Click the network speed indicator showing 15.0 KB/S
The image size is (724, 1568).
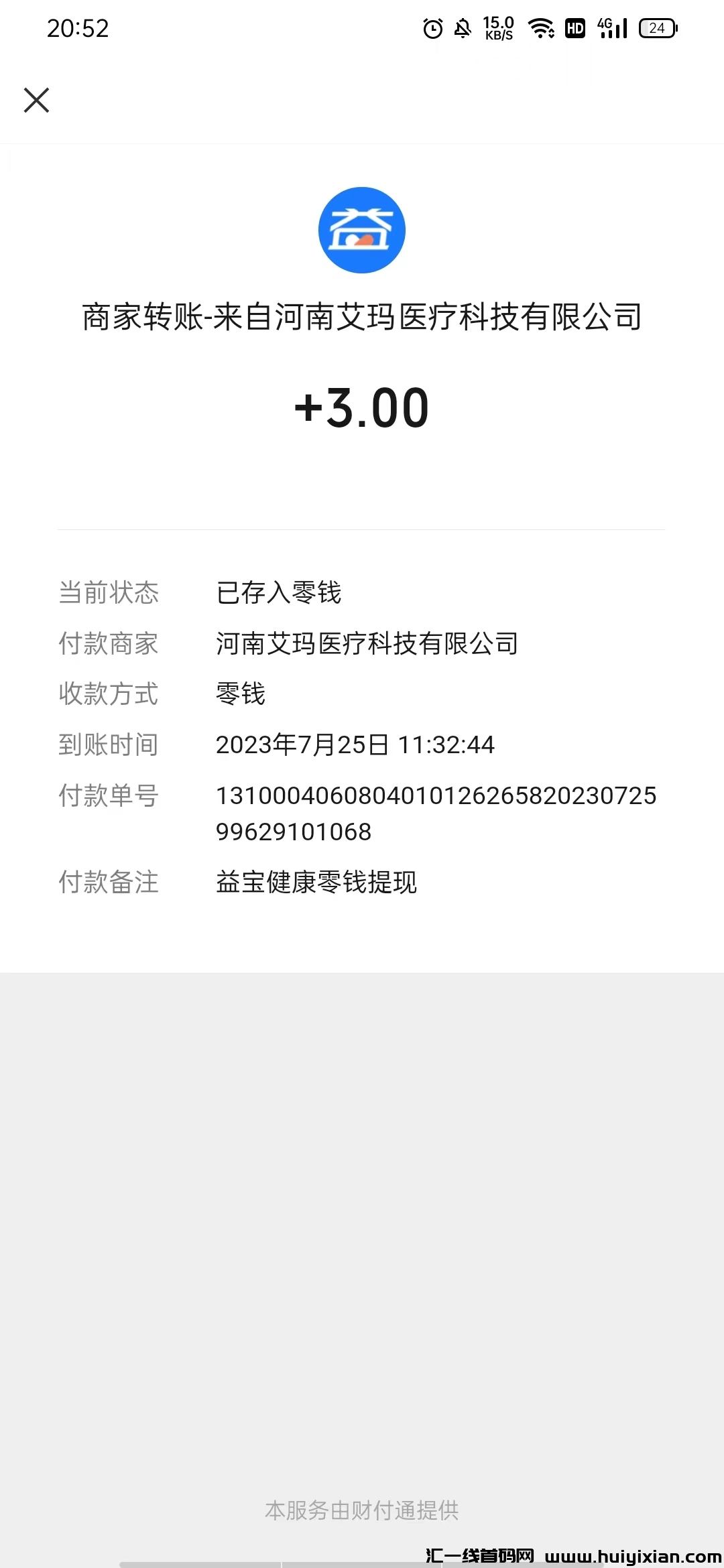(x=497, y=28)
